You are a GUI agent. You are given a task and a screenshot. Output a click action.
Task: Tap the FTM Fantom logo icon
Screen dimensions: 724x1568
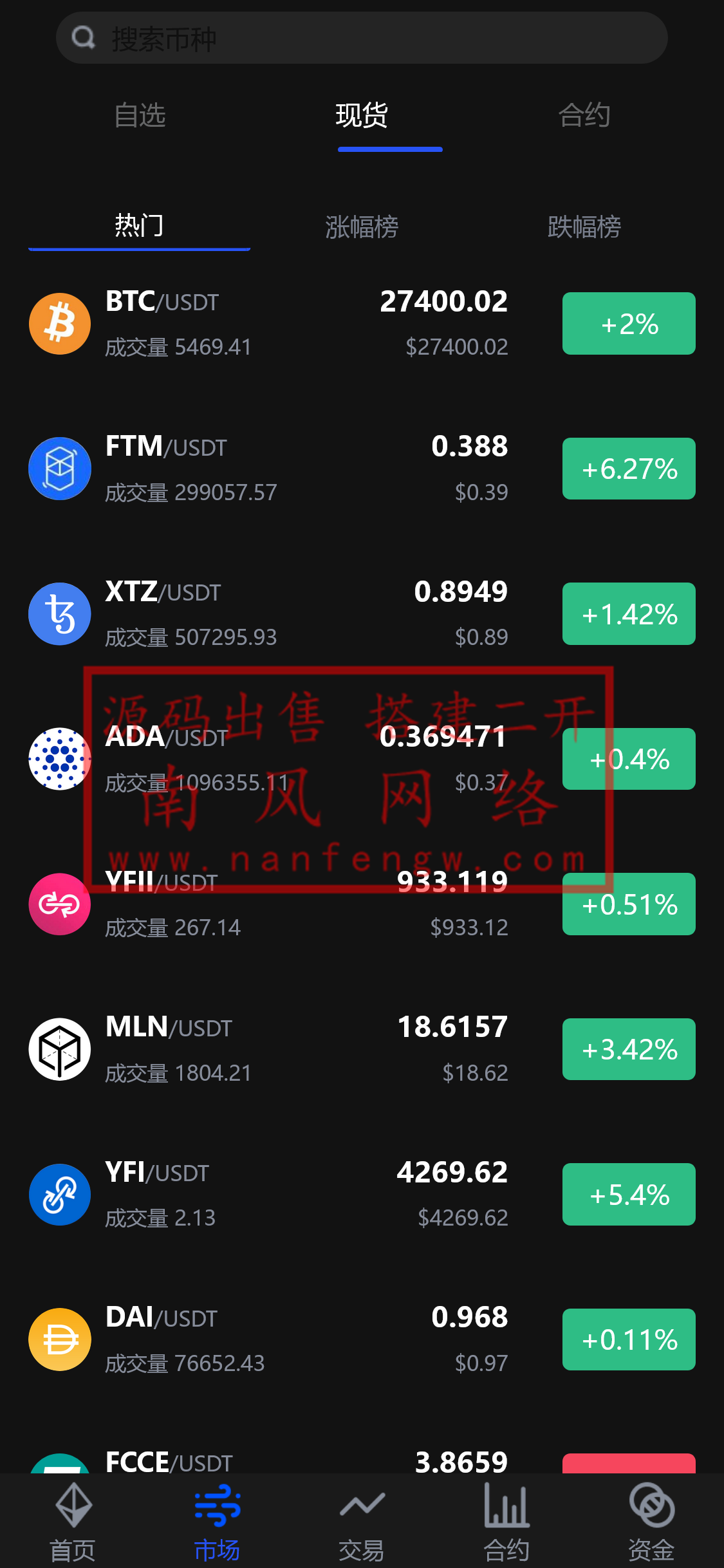(x=59, y=468)
